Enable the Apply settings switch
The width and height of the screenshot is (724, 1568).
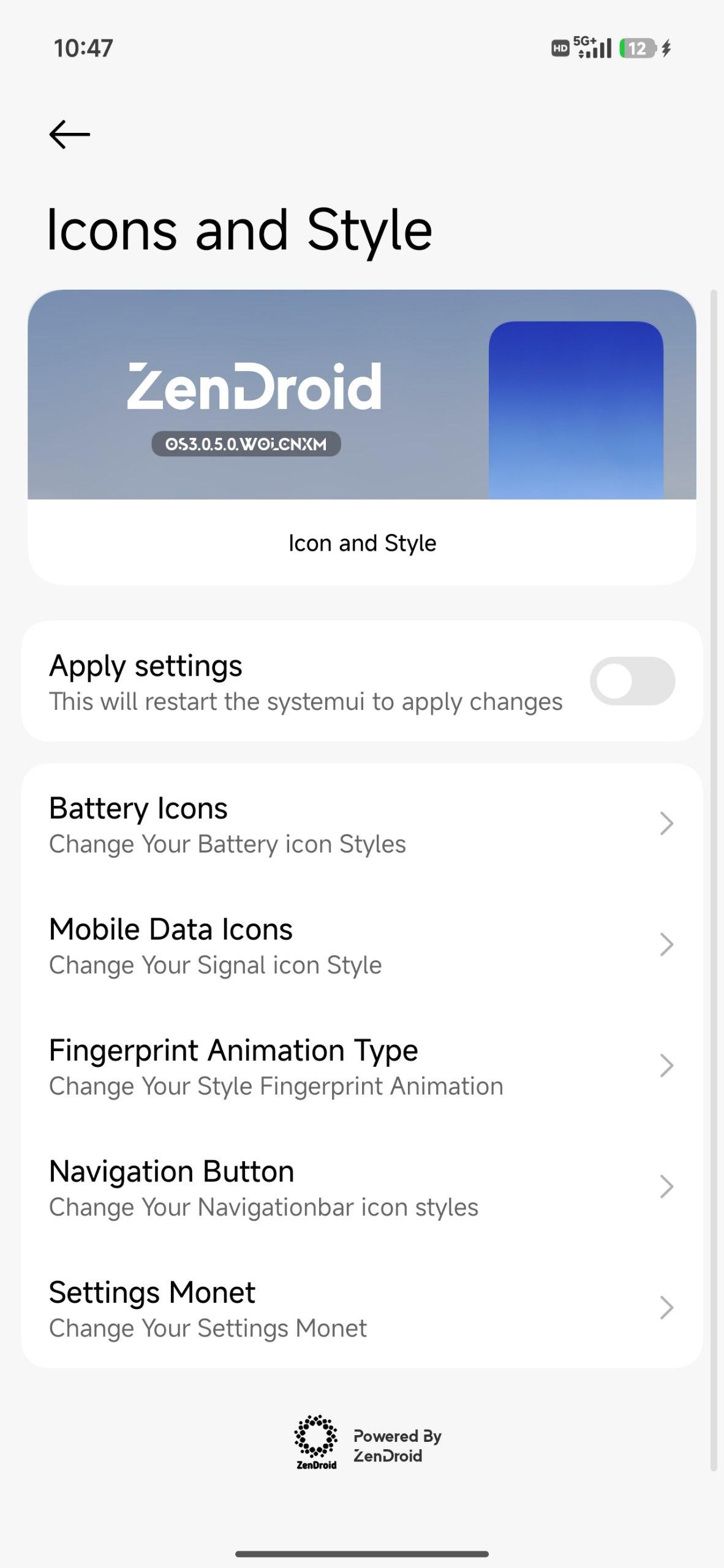point(632,681)
